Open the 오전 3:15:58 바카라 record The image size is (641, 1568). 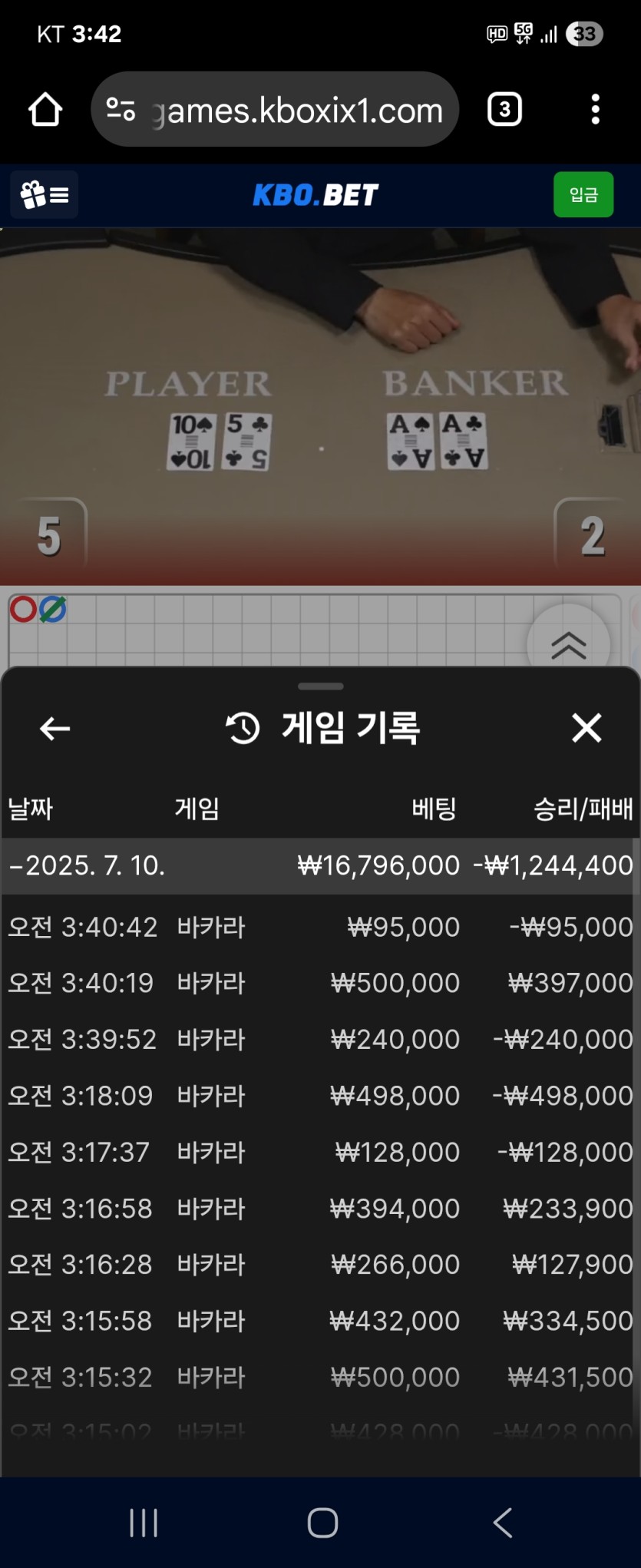319,1321
